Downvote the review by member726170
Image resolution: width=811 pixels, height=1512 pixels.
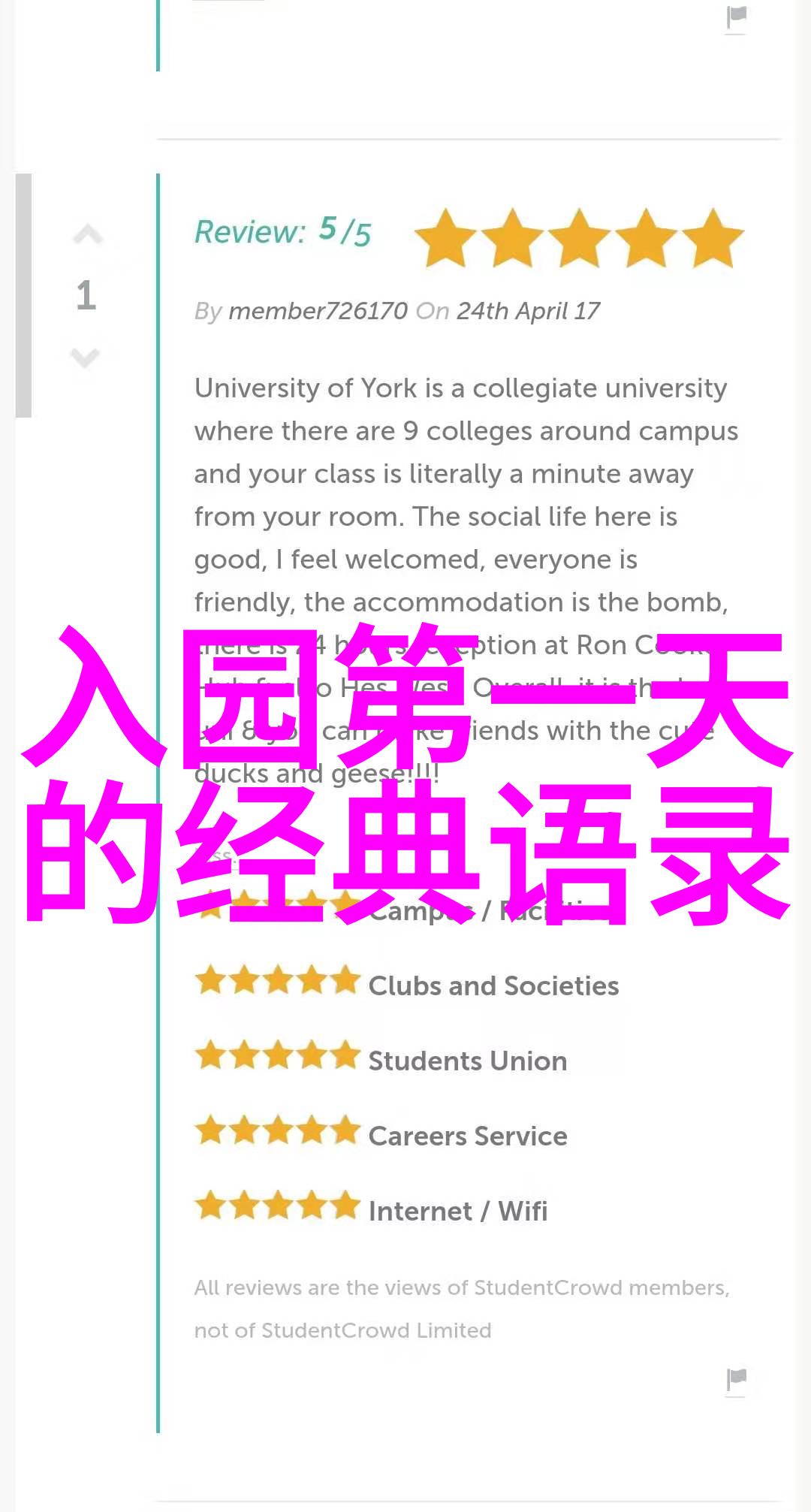point(85,357)
